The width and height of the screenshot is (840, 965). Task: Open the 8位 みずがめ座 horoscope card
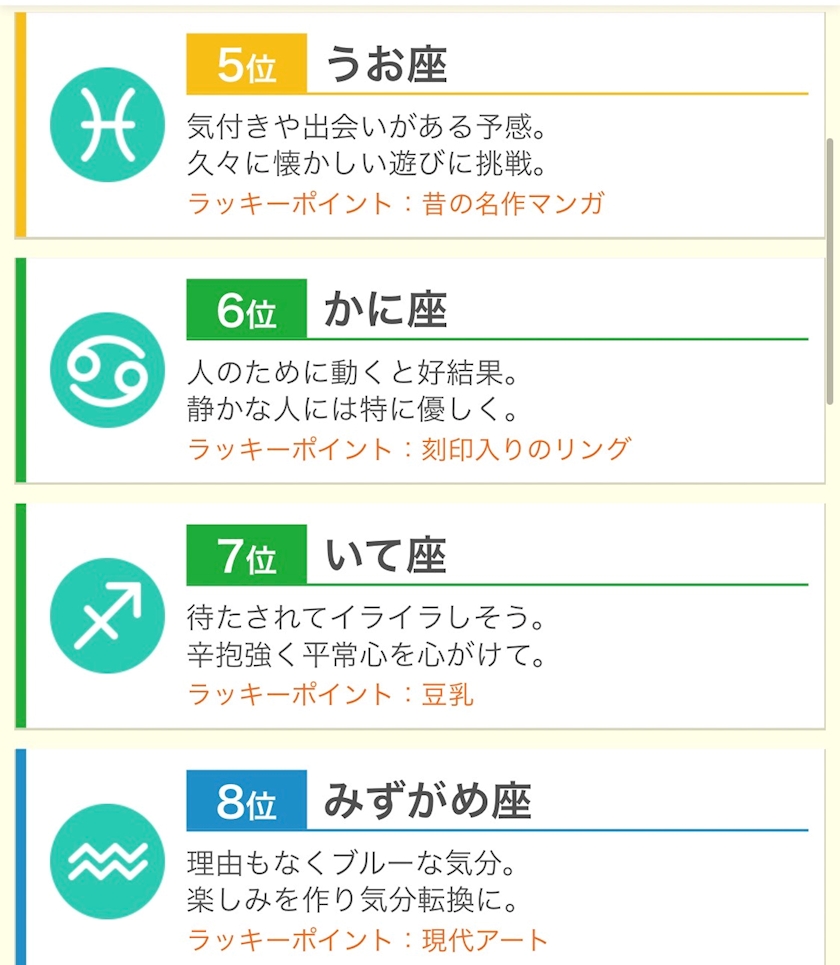[x=420, y=857]
